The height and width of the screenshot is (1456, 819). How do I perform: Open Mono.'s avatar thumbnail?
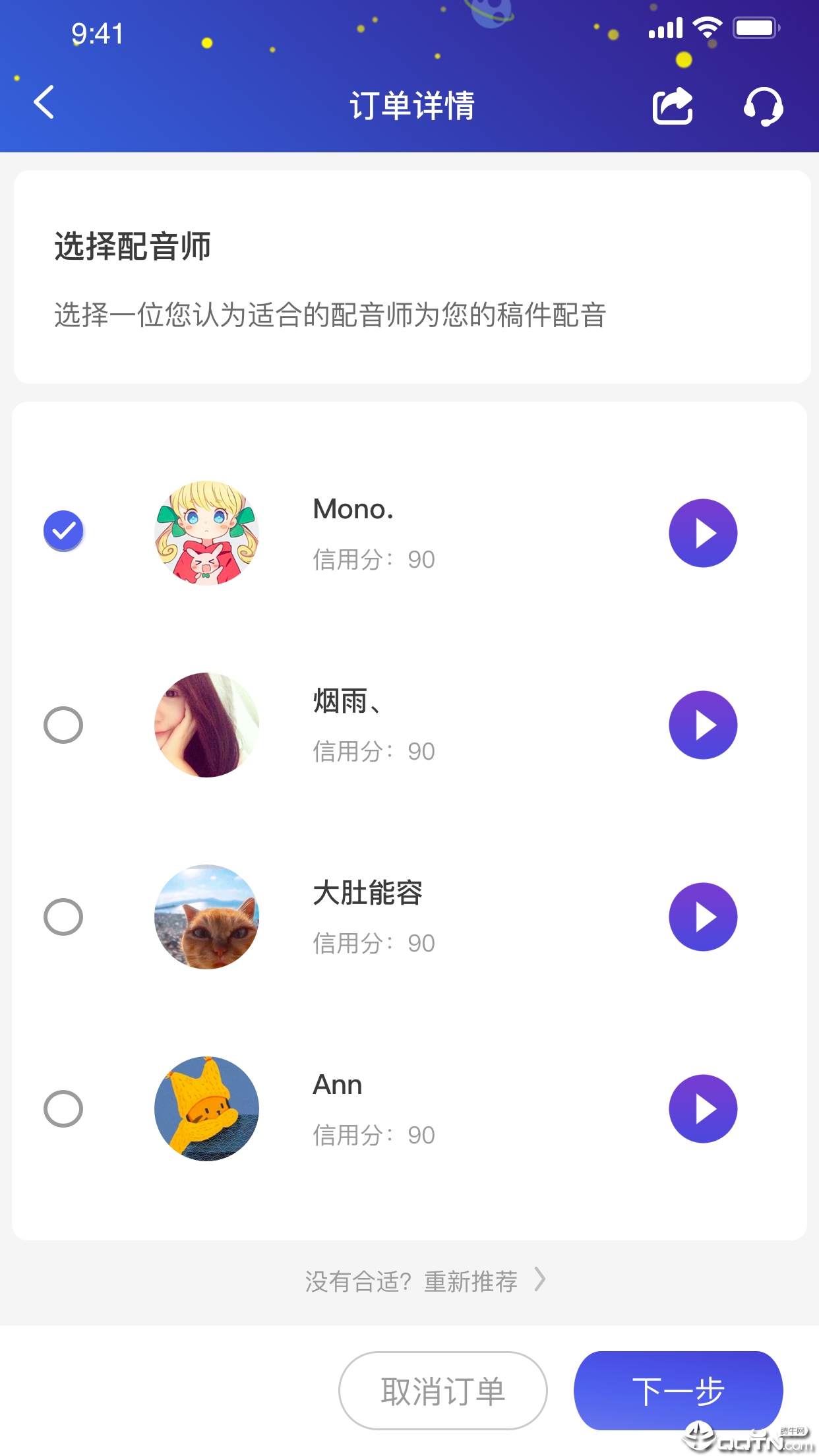(206, 533)
